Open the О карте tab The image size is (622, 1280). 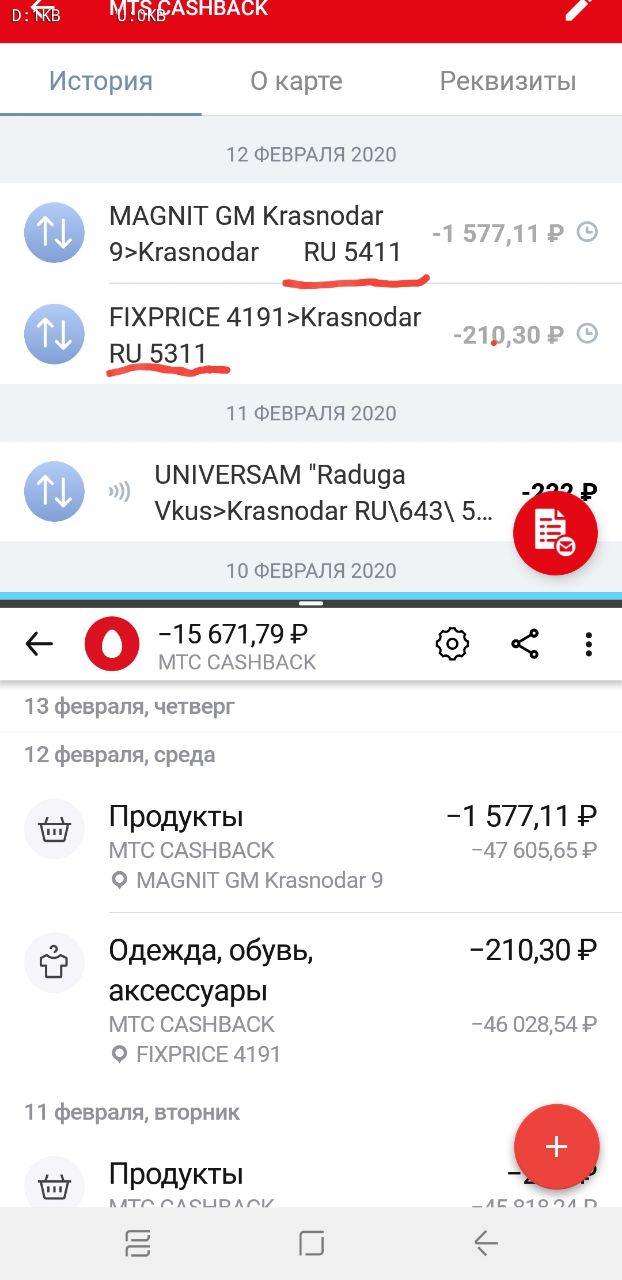pyautogui.click(x=296, y=81)
